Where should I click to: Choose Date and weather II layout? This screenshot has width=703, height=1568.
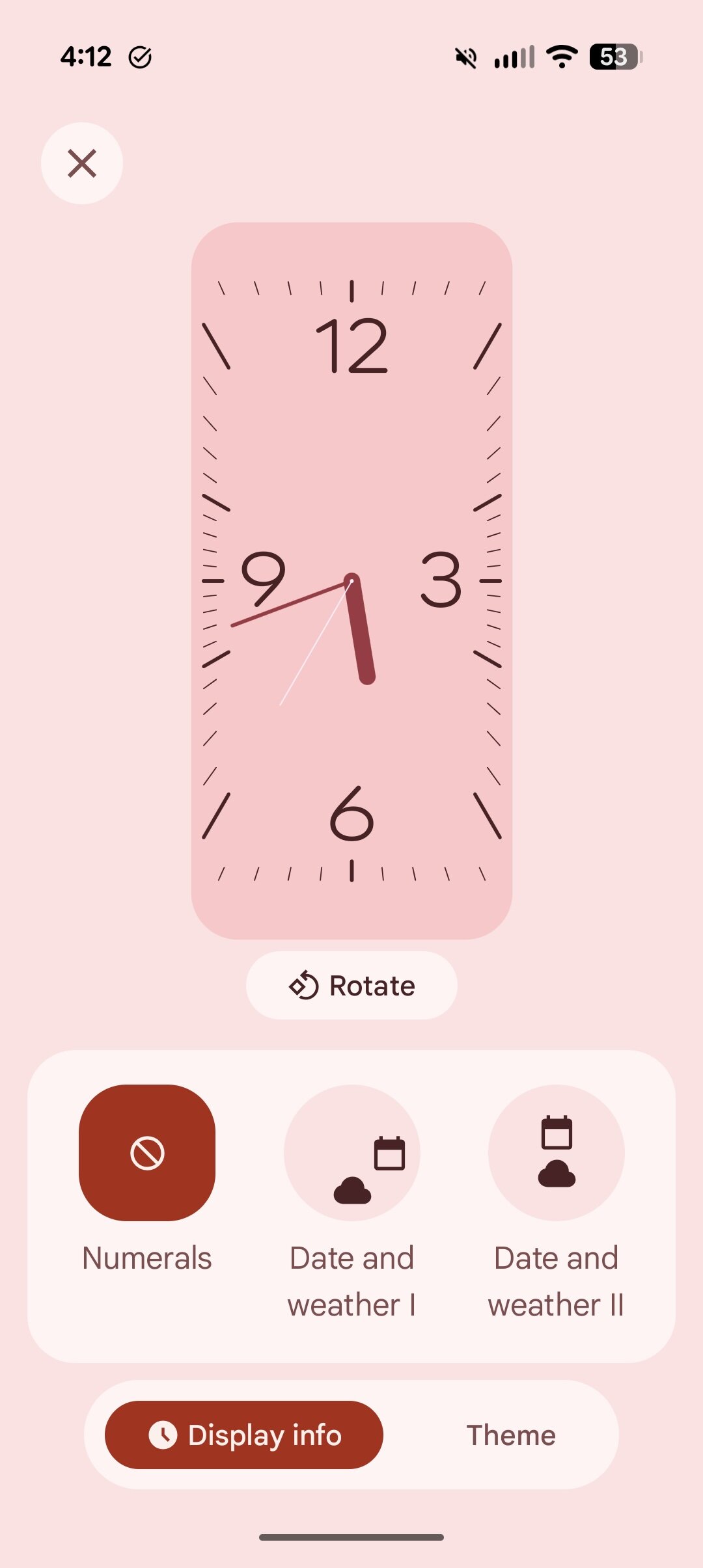tap(556, 1153)
